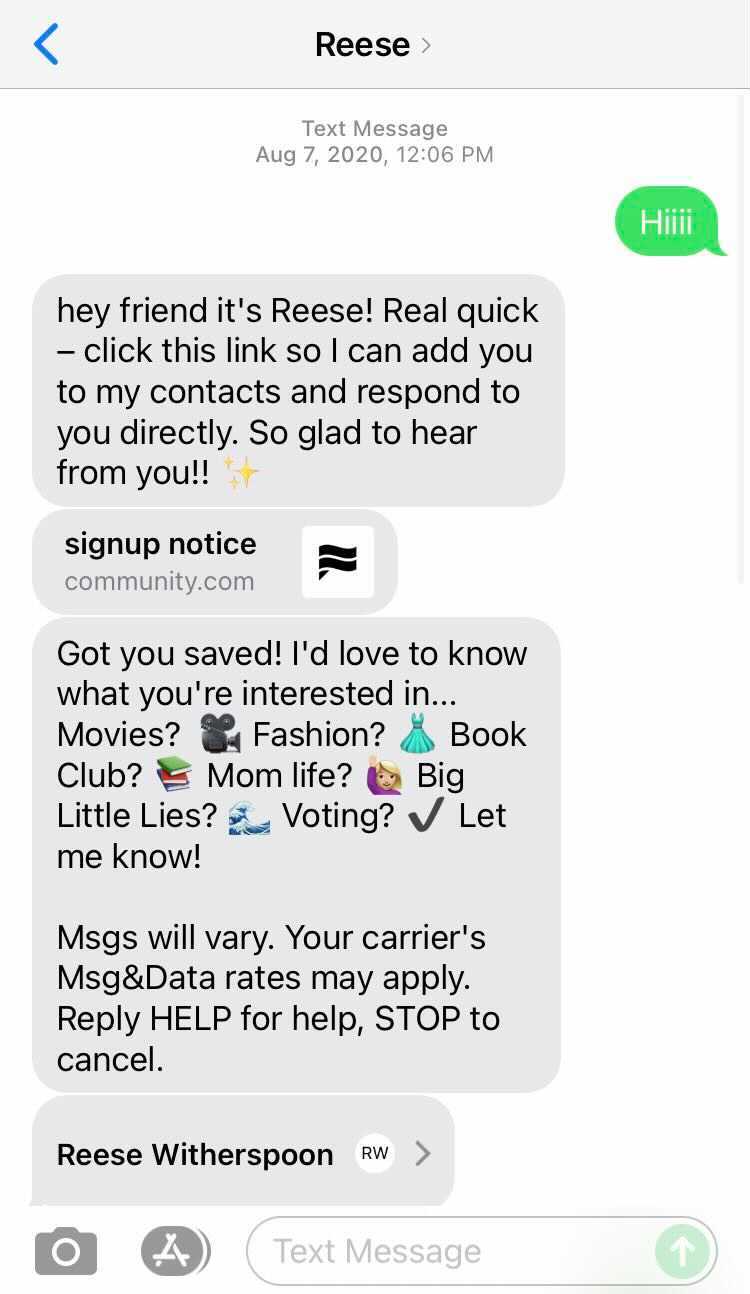Open the community.com signup notice link
750x1294 pixels.
click(215, 562)
